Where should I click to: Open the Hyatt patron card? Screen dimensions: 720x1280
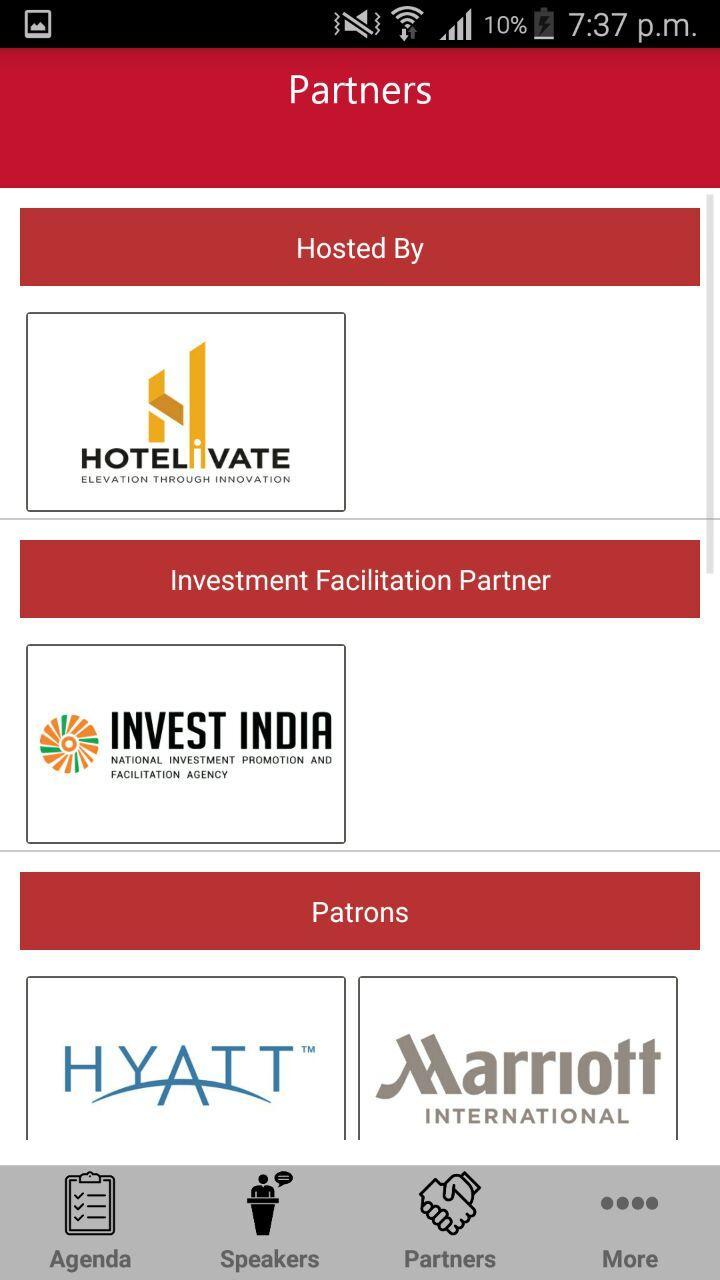pyautogui.click(x=186, y=1060)
